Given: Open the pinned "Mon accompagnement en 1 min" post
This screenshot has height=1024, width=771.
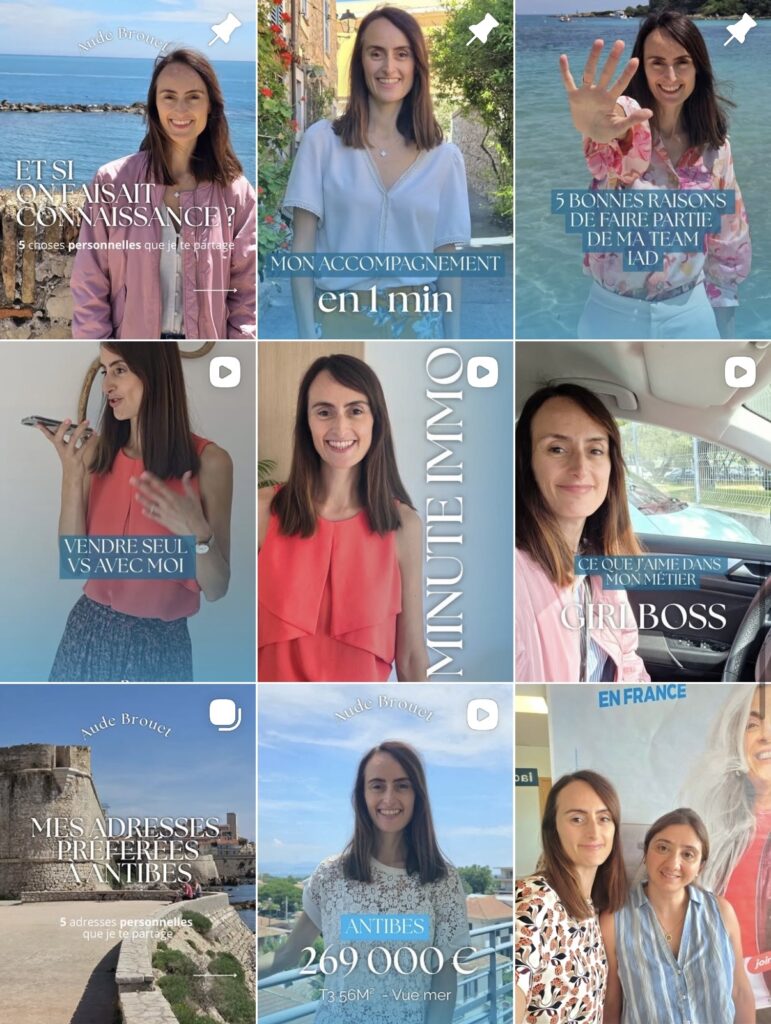Looking at the screenshot, I should coord(385,169).
